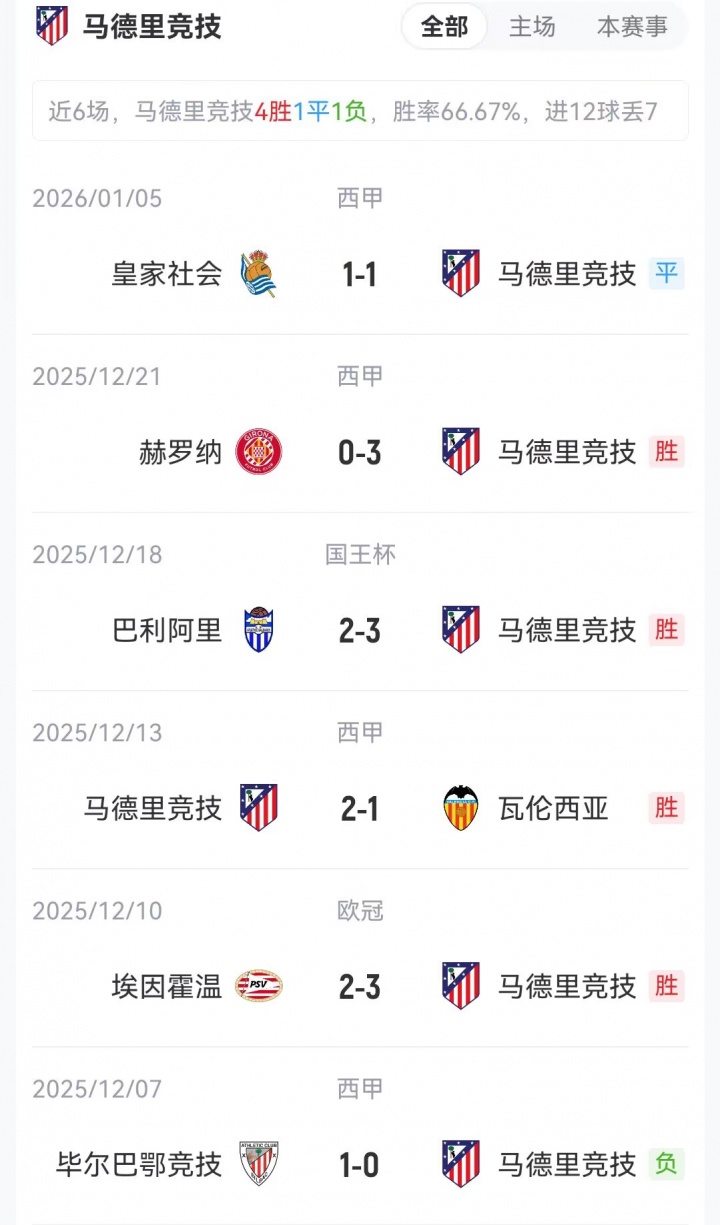View the 巴利阿里 国王杯 match

[x=360, y=630]
